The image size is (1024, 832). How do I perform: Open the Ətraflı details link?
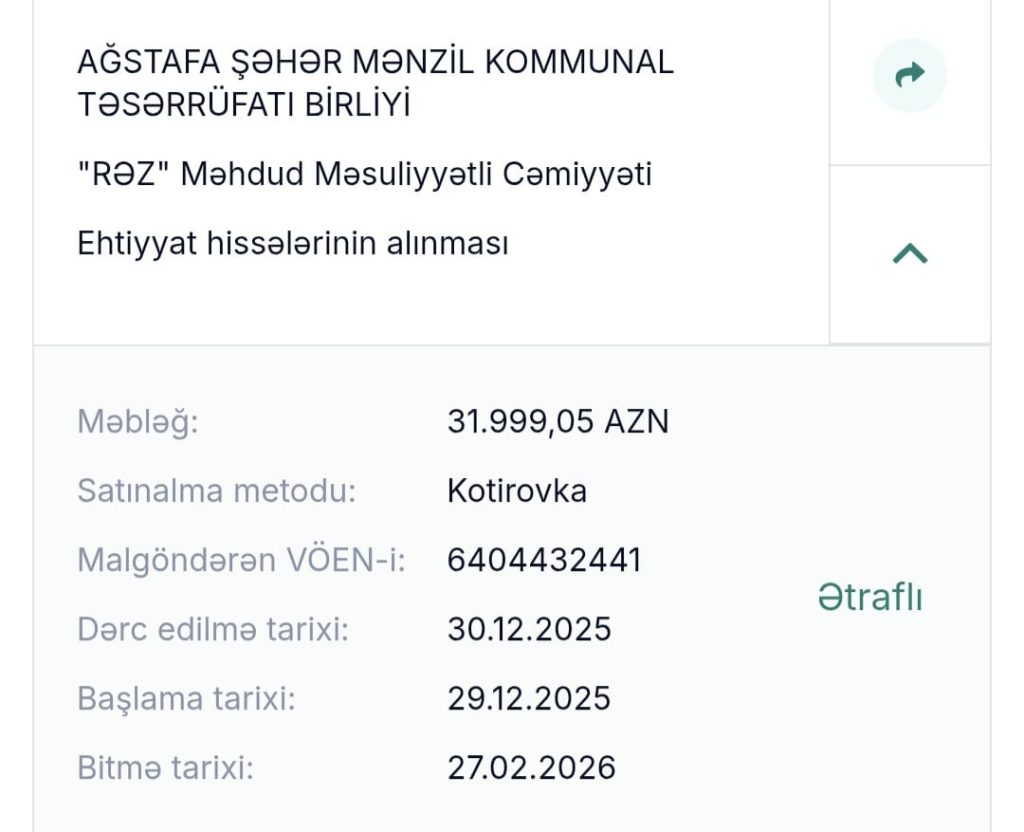click(870, 597)
